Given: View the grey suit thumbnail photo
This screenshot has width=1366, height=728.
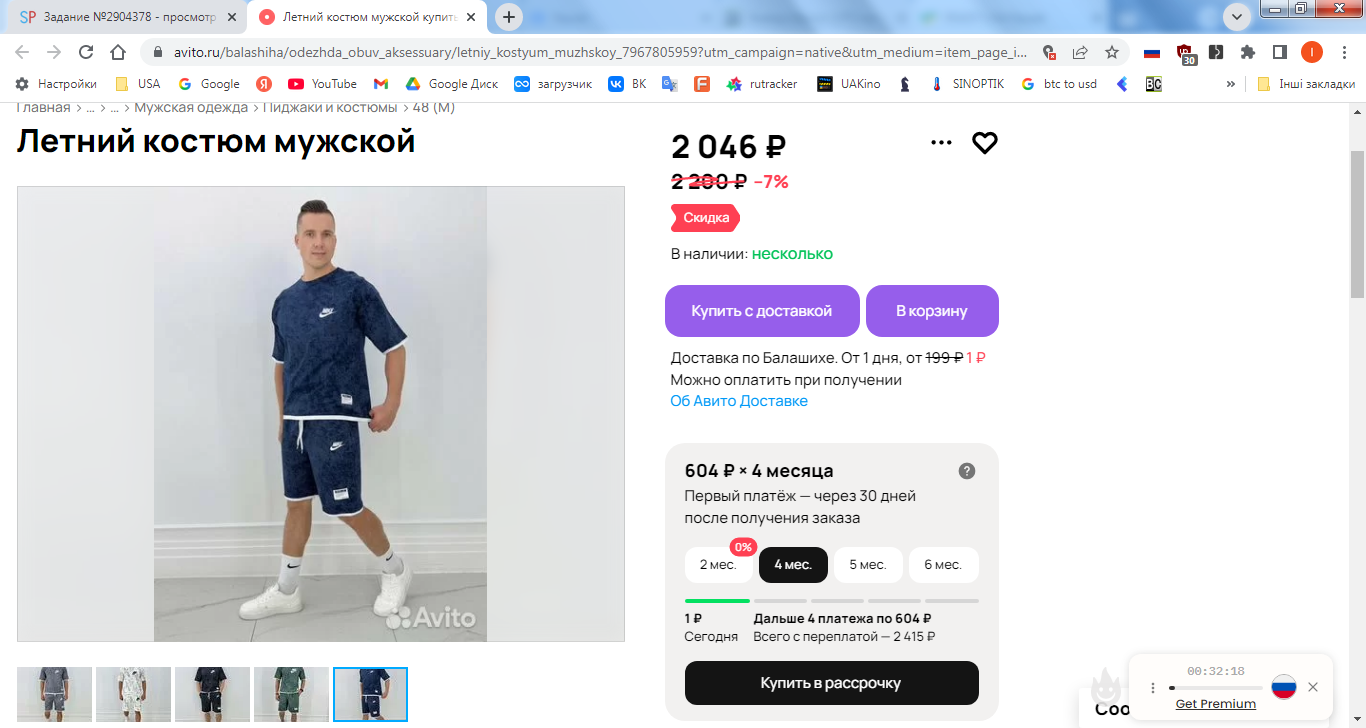Looking at the screenshot, I should (x=54, y=694).
